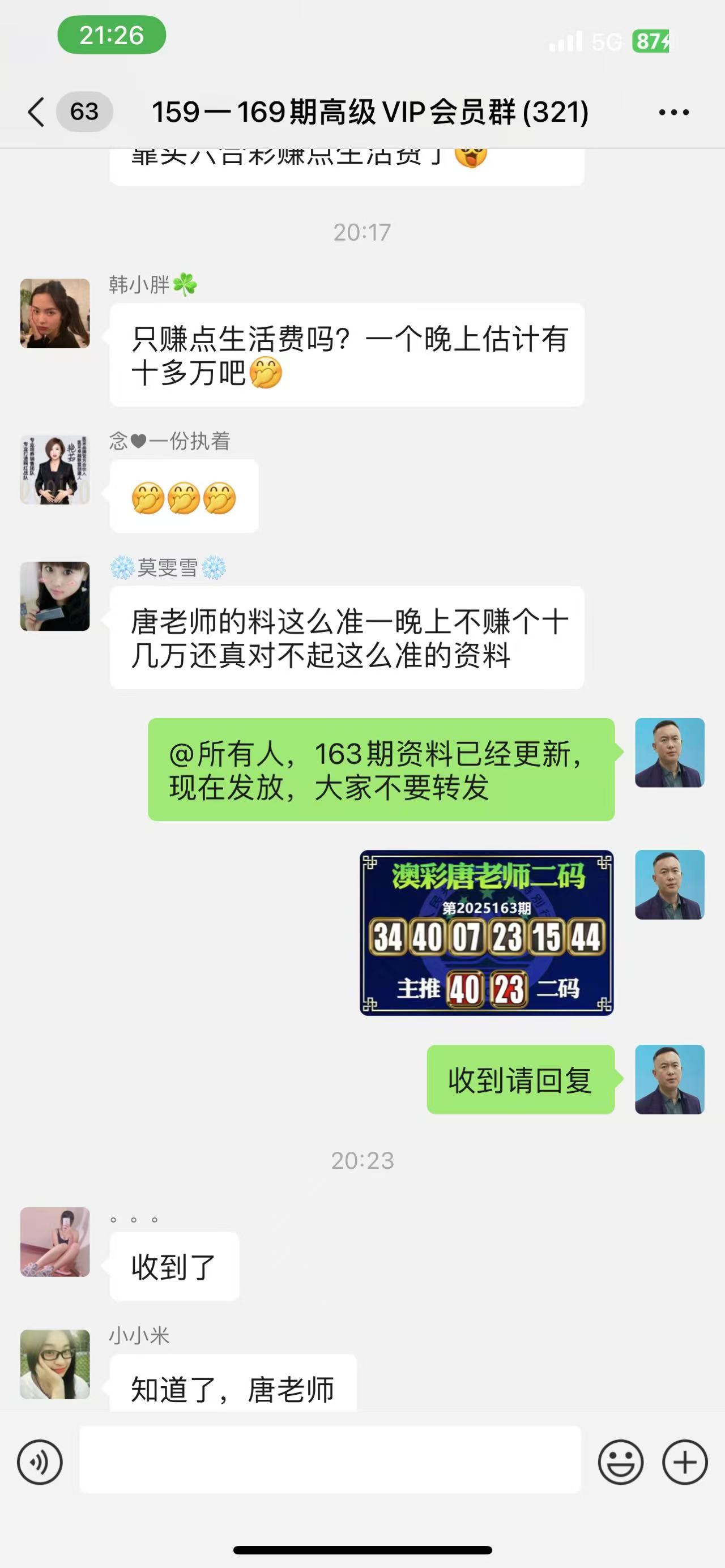This screenshot has height=1568, width=725.
Task: View 小小米's profile avatar
Action: click(55, 1364)
